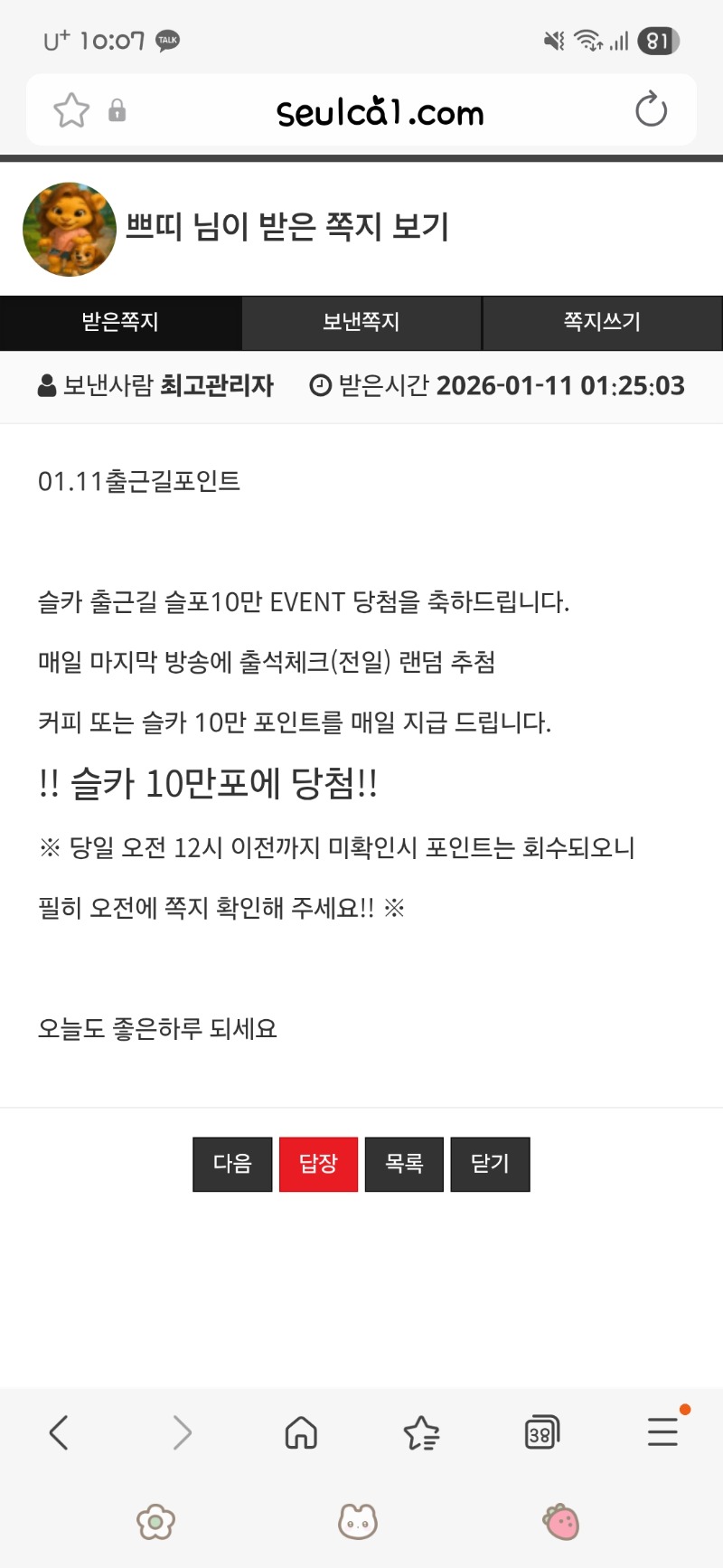Image resolution: width=723 pixels, height=1568 pixels.
Task: View the 38 open tabs
Action: coord(541,1432)
